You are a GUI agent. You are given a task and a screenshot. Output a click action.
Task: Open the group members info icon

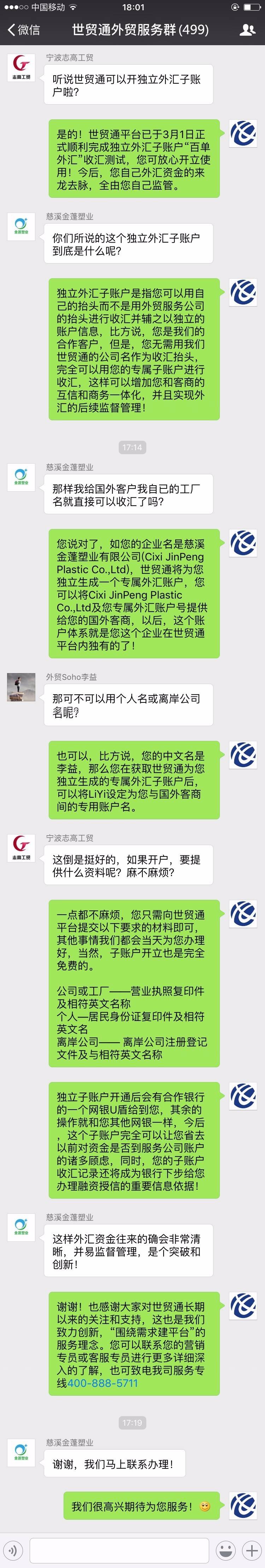247,30
